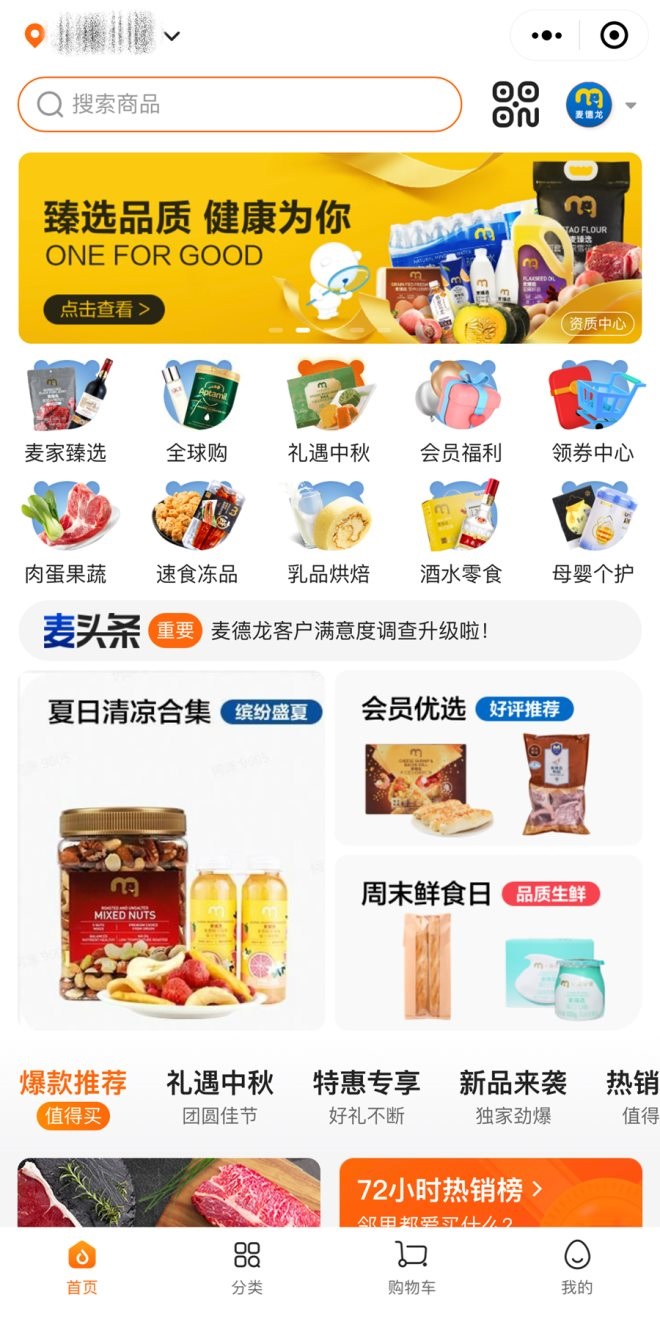Open the 资质中心 link on banner

(x=598, y=323)
